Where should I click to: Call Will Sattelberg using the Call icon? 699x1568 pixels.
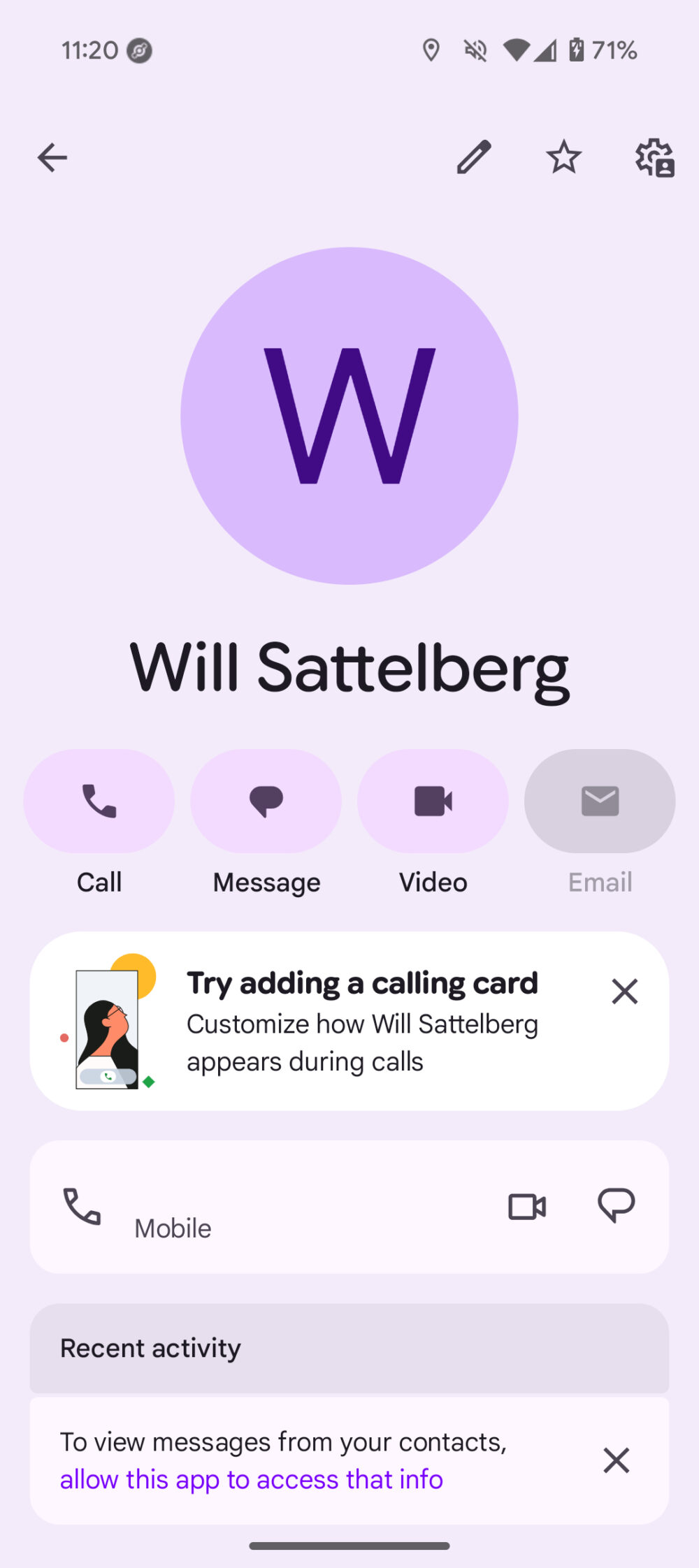coord(98,801)
